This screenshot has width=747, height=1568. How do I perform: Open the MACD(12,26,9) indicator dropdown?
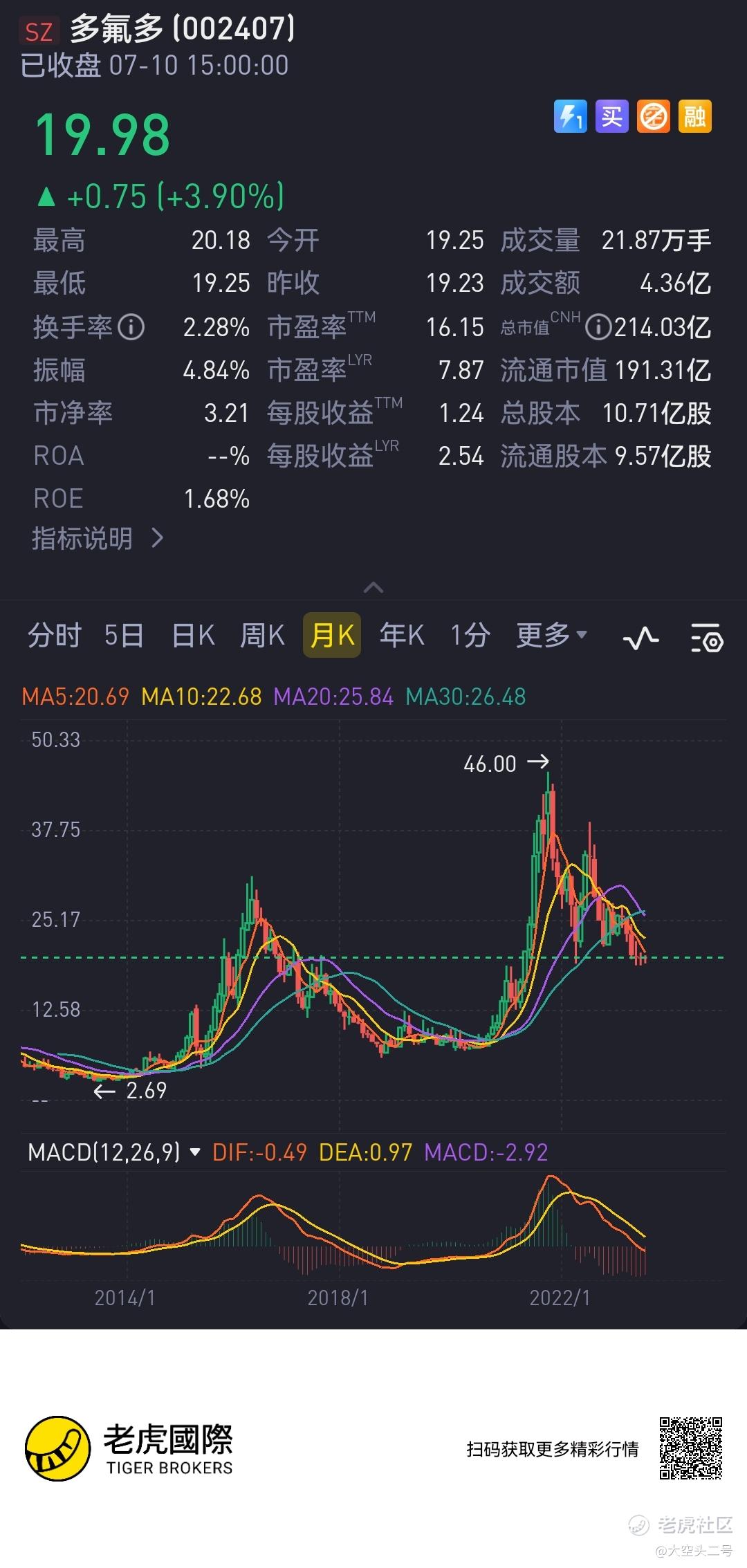[114, 1152]
